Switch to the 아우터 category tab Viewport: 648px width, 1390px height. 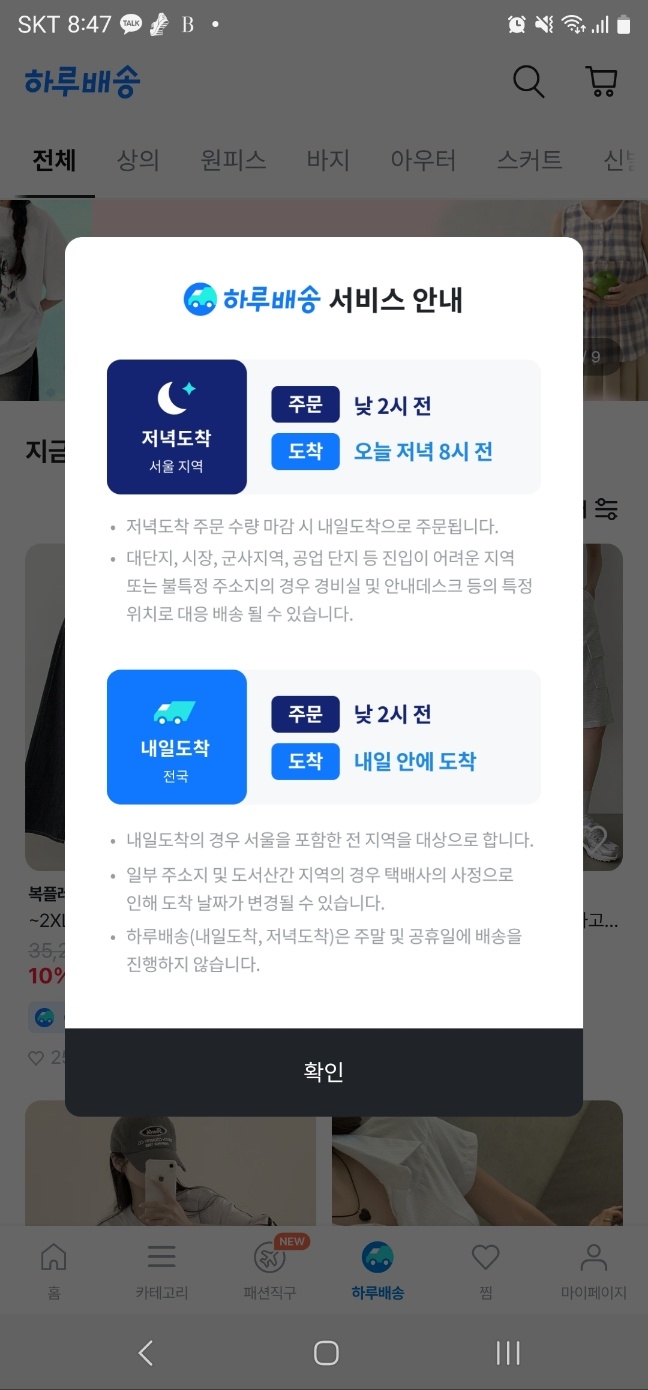(x=423, y=160)
